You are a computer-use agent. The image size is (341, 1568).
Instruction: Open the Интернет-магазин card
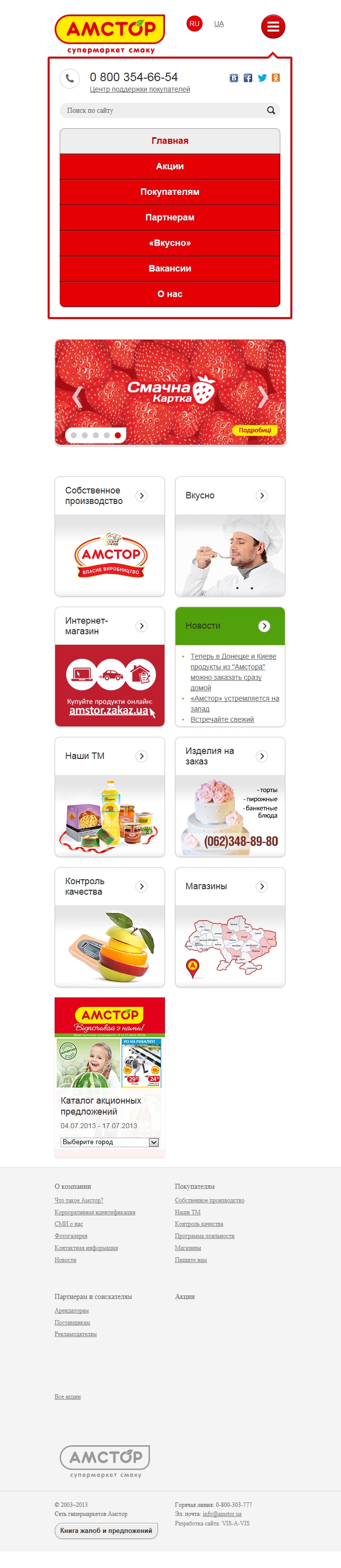click(x=110, y=666)
